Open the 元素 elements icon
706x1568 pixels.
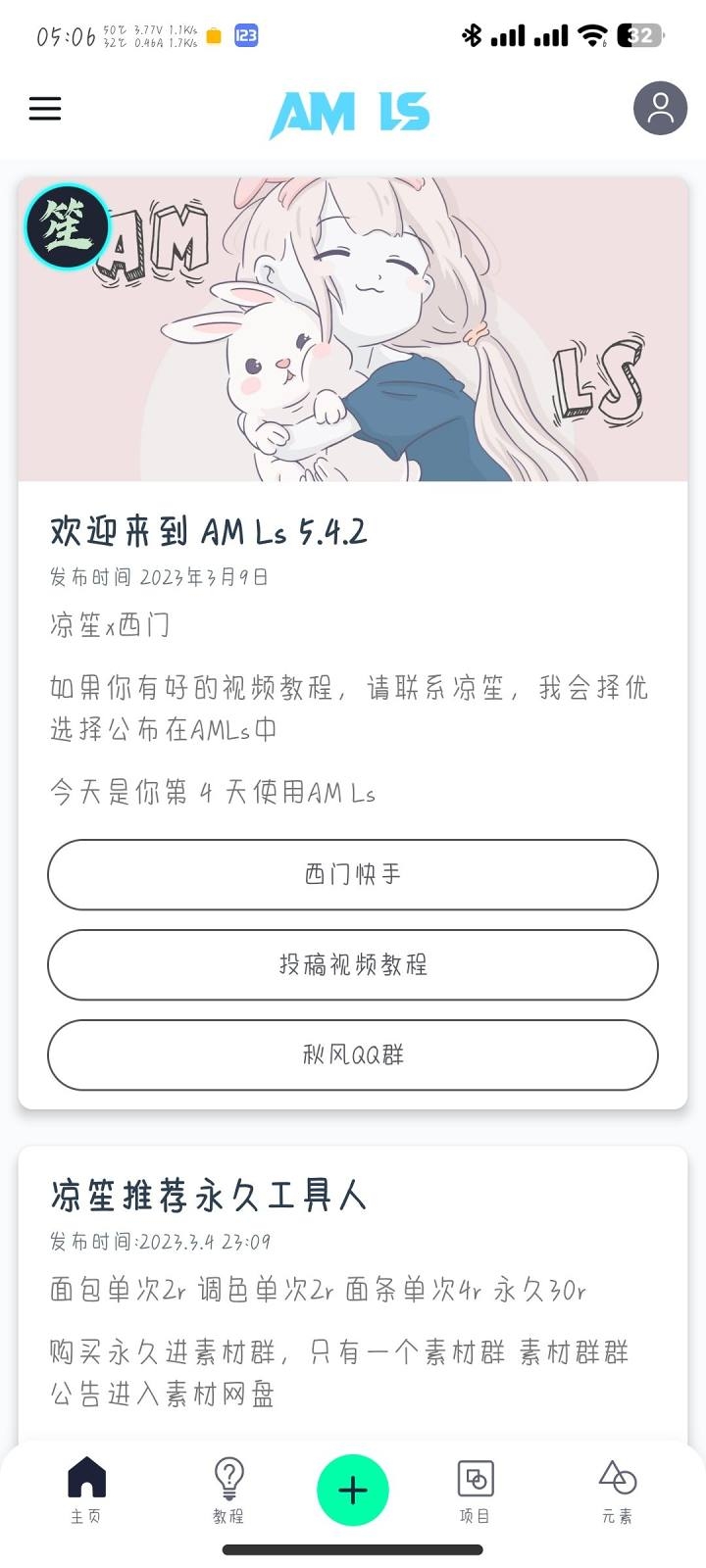(616, 1477)
